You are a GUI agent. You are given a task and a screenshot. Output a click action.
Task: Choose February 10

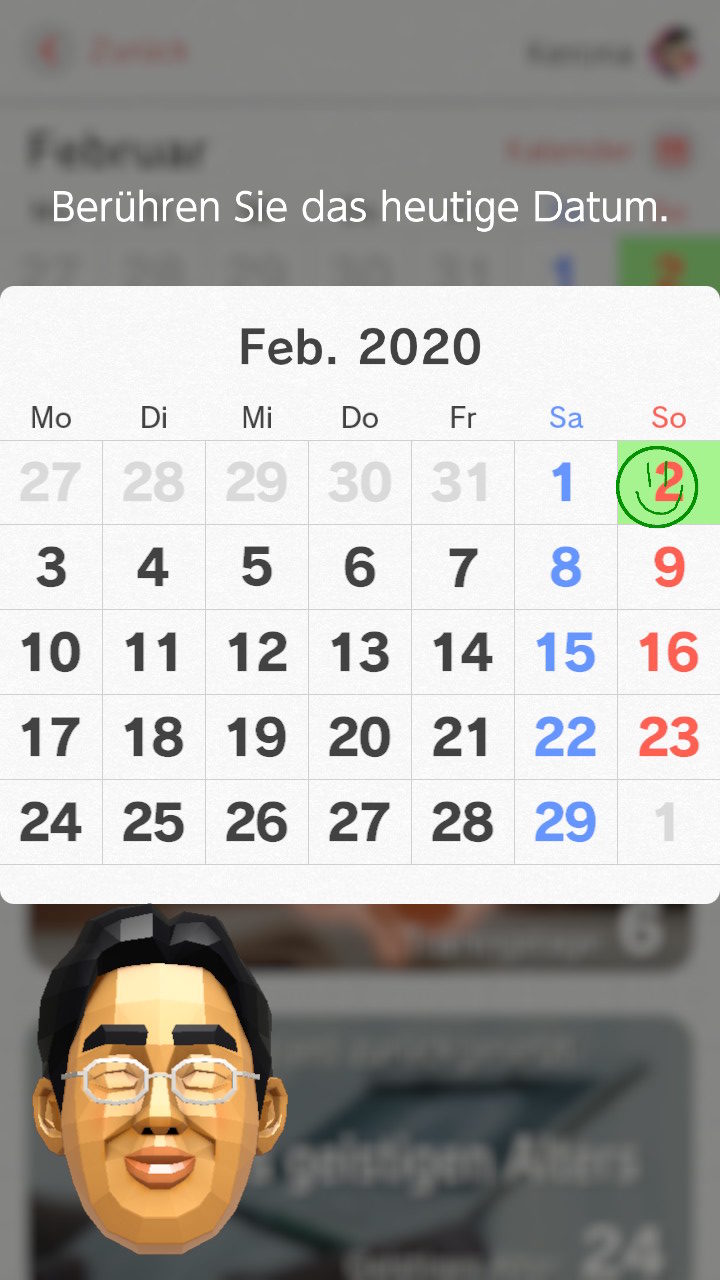point(51,653)
